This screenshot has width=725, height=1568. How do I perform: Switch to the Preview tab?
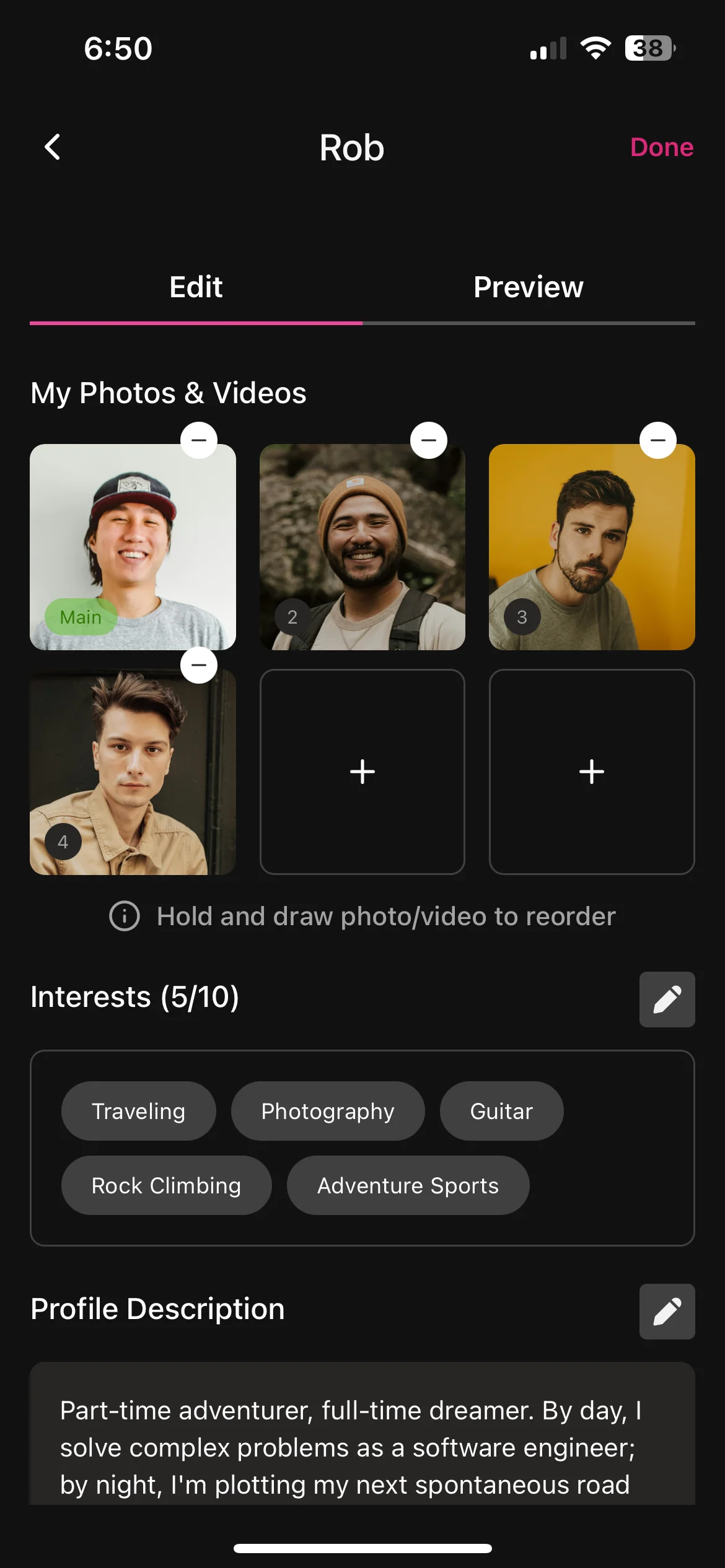tap(527, 287)
